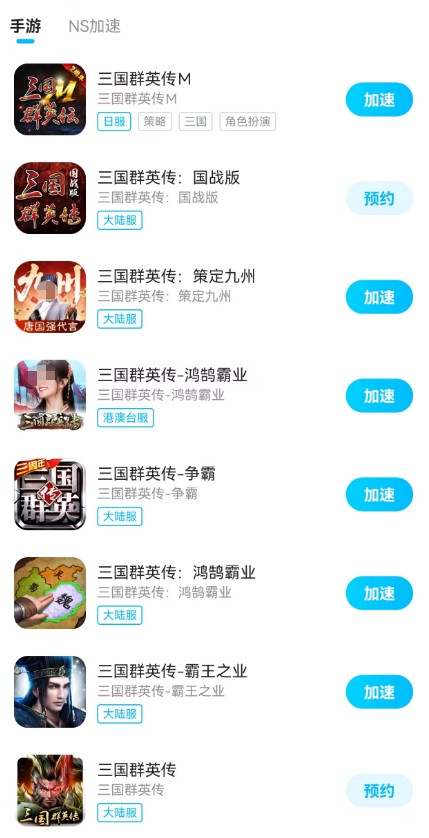This screenshot has height=838, width=429.
Task: Tap 加速 for 三国群英传M
Action: (x=379, y=99)
